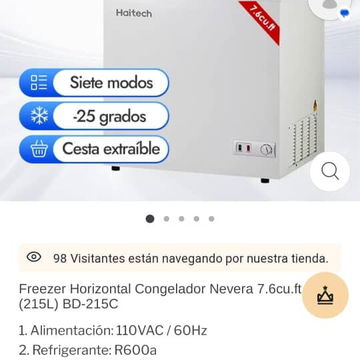The image size is (360, 360).
Task: Zoom the product image with the magnifier
Action: click(x=330, y=172)
